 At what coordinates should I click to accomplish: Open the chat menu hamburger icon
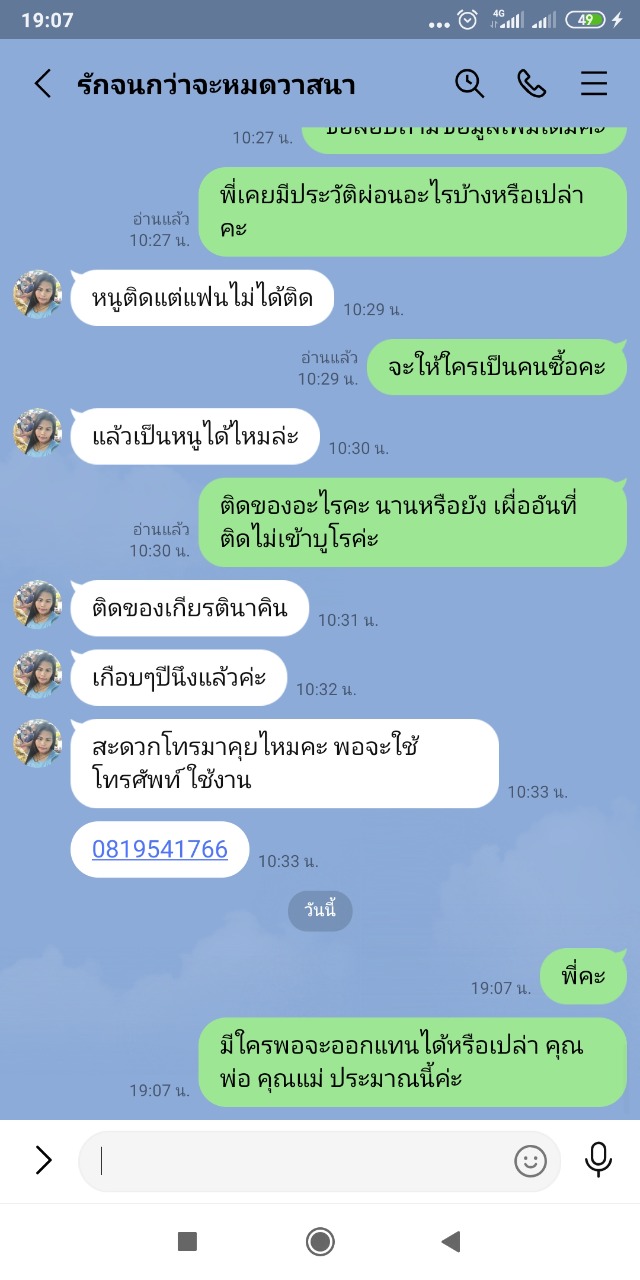tap(594, 84)
